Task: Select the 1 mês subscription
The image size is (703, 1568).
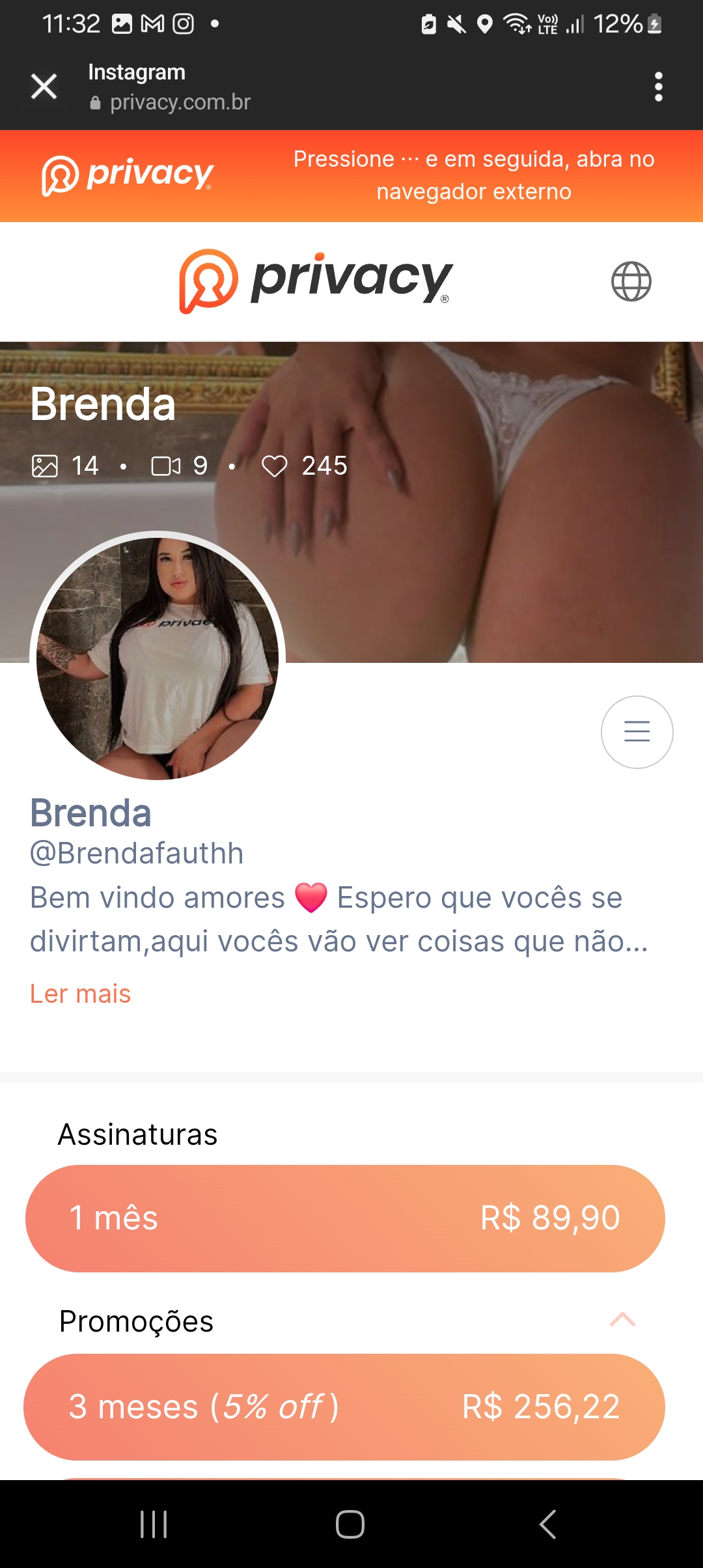Action: (x=345, y=1218)
